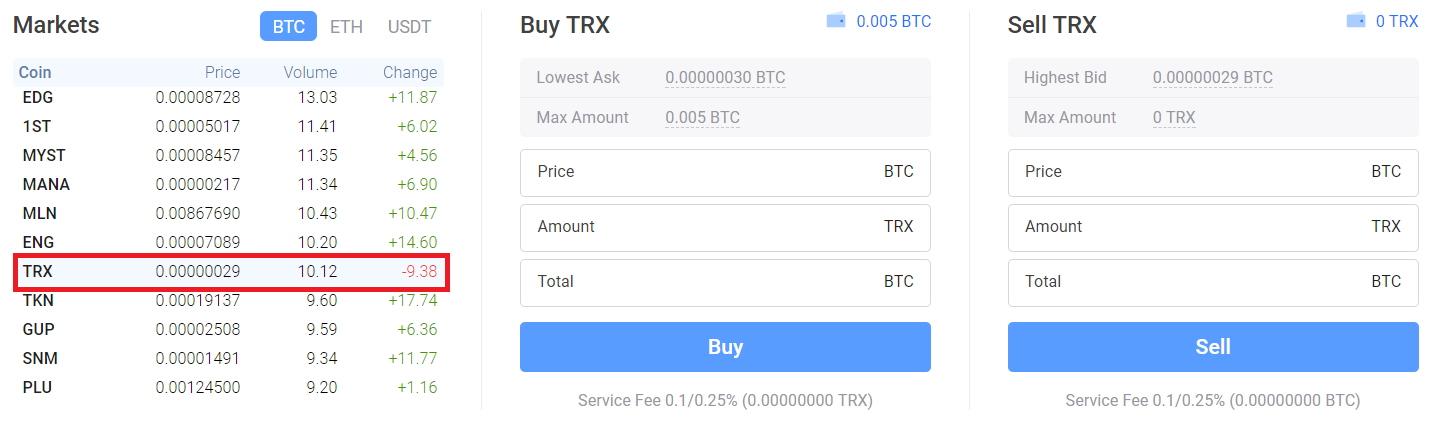The height and width of the screenshot is (421, 1443).
Task: Tap the 0.005 BTC wallet balance
Action: click(893, 21)
